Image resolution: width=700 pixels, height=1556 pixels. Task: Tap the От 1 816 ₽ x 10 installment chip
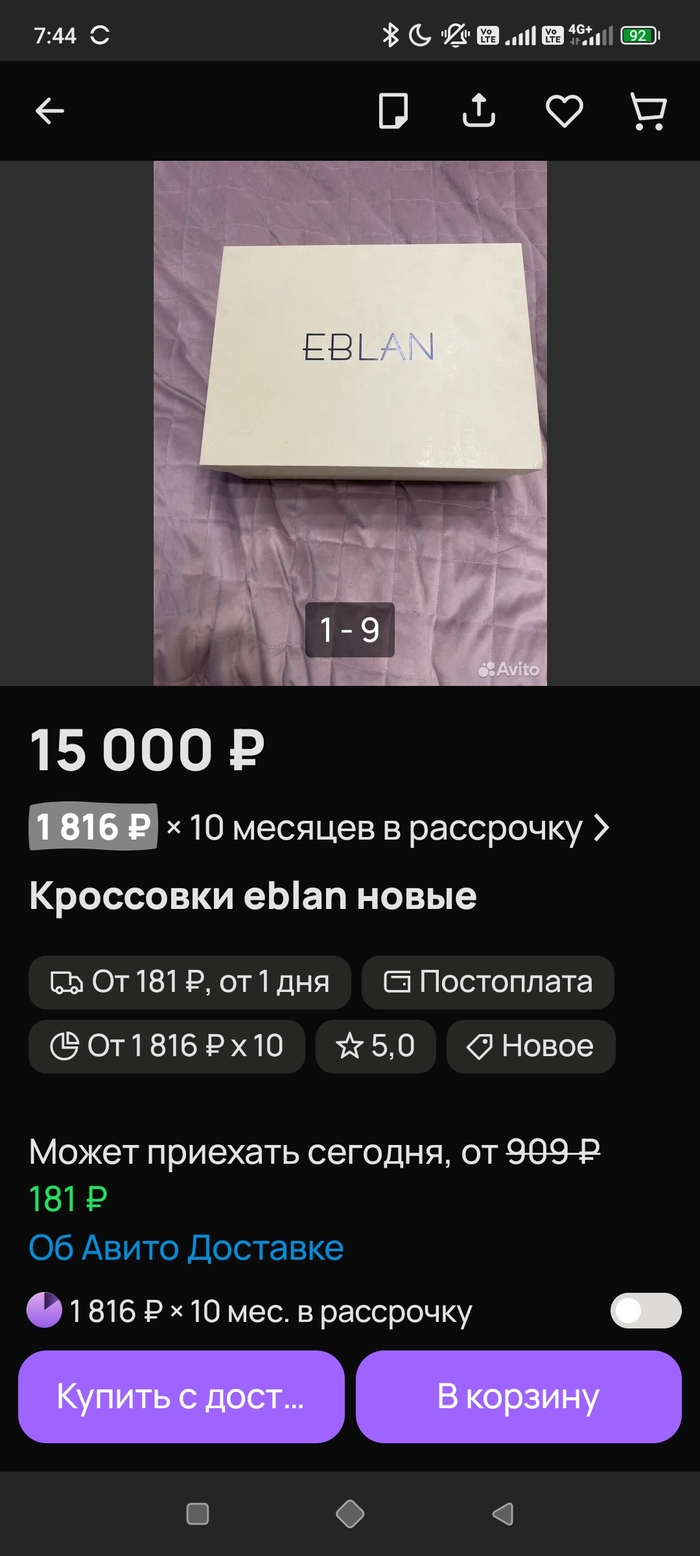(x=166, y=1046)
